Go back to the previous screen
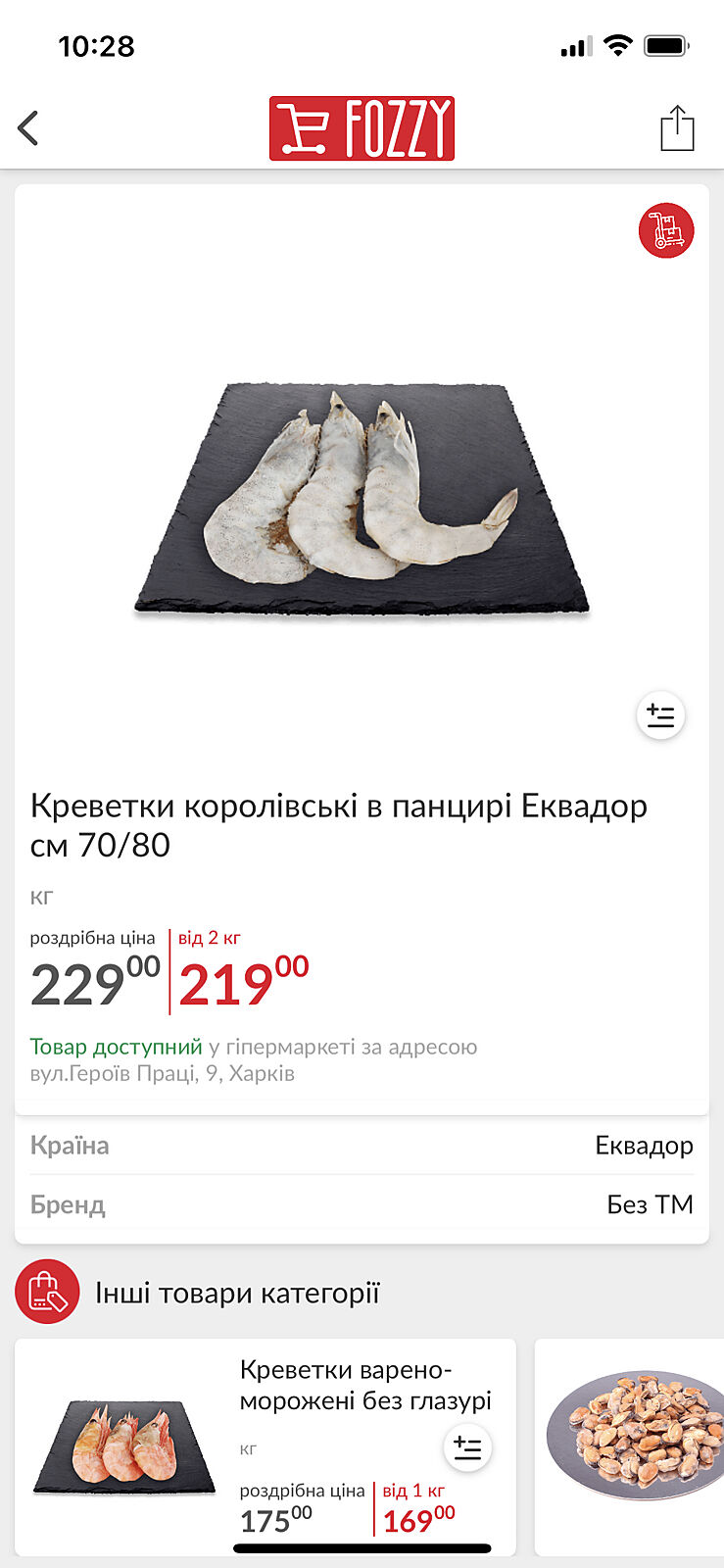 (29, 128)
